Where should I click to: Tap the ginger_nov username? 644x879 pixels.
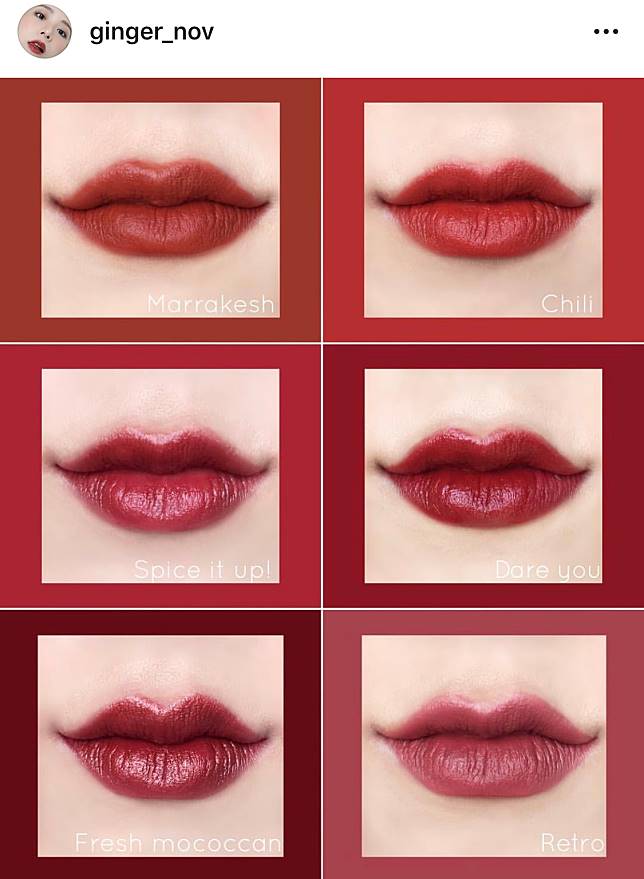(x=151, y=31)
